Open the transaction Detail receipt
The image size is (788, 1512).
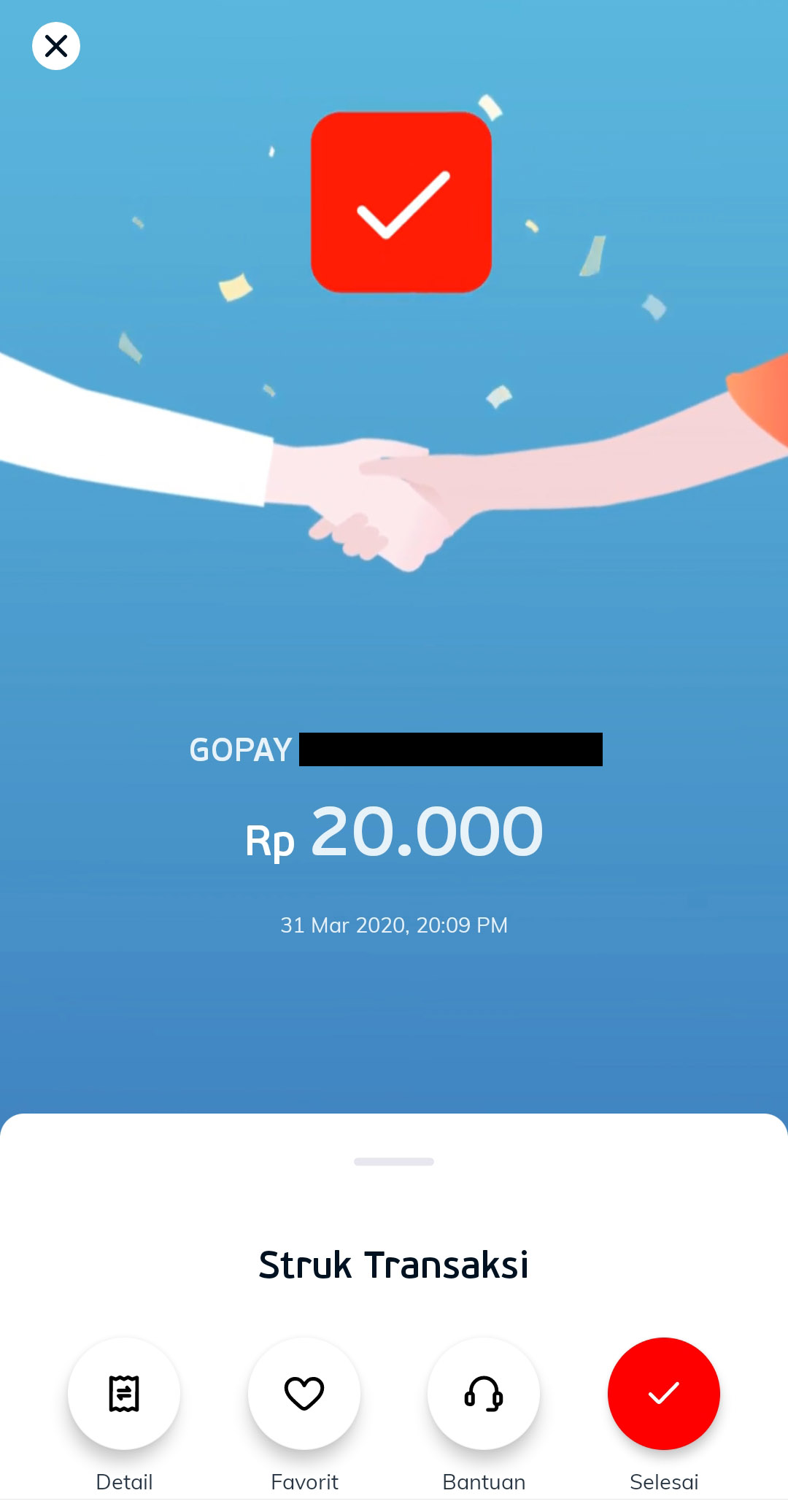(124, 1393)
